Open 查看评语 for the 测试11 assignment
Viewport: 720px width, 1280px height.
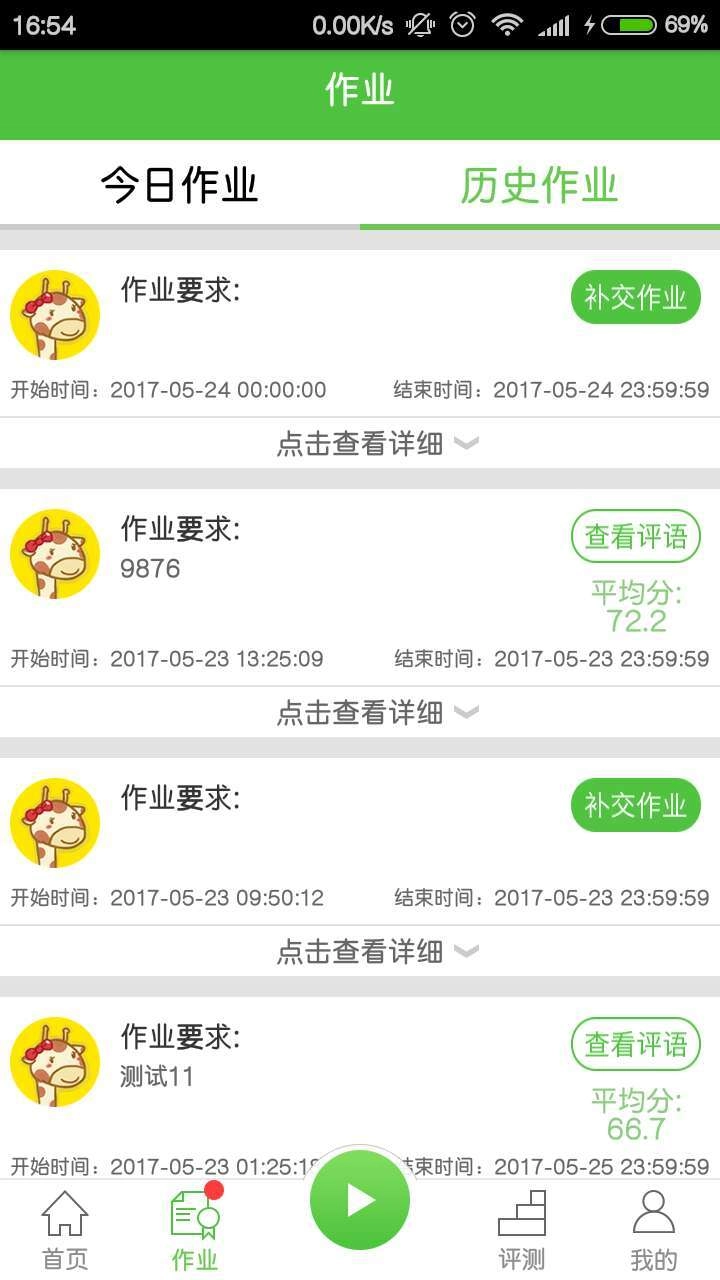tap(635, 1045)
